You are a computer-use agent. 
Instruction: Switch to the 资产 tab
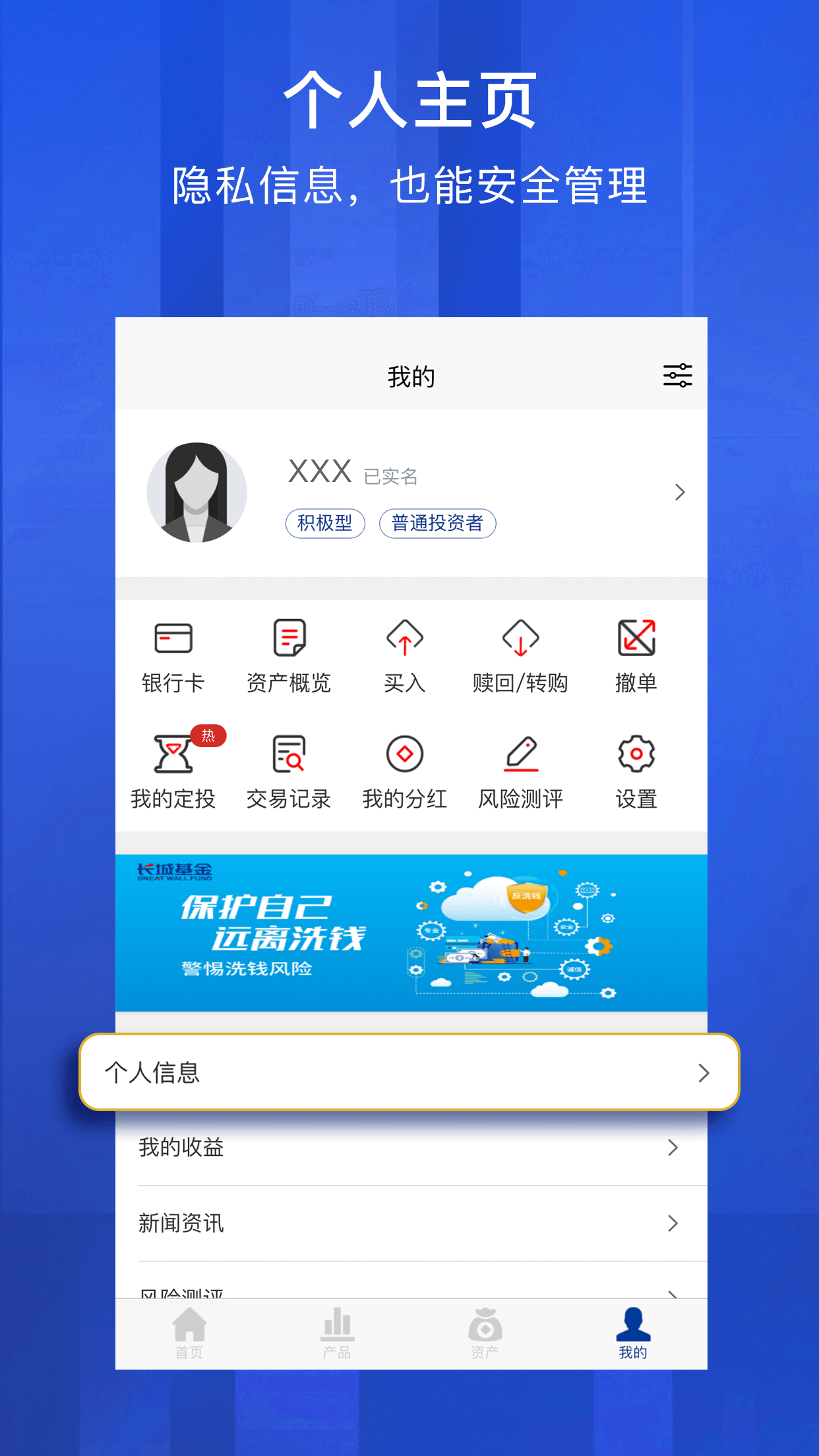[485, 1333]
